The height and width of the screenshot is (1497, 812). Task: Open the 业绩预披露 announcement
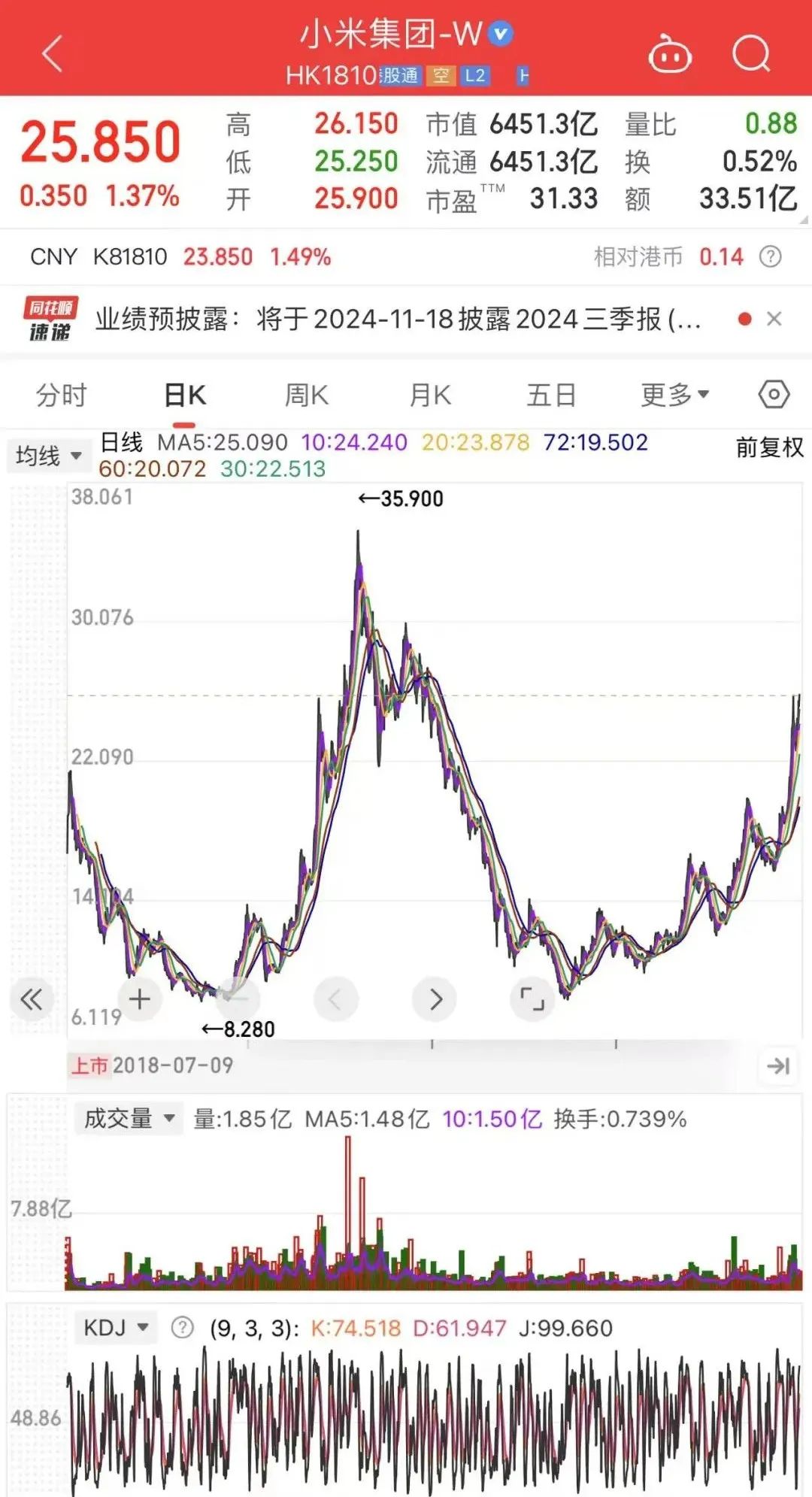point(397,319)
